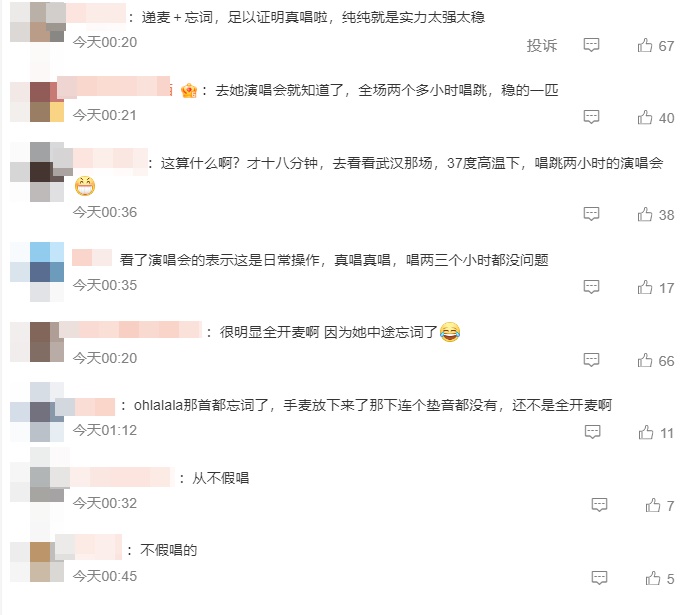
Task: Reply to the 很明显全开麦啊 comment
Action: point(592,361)
